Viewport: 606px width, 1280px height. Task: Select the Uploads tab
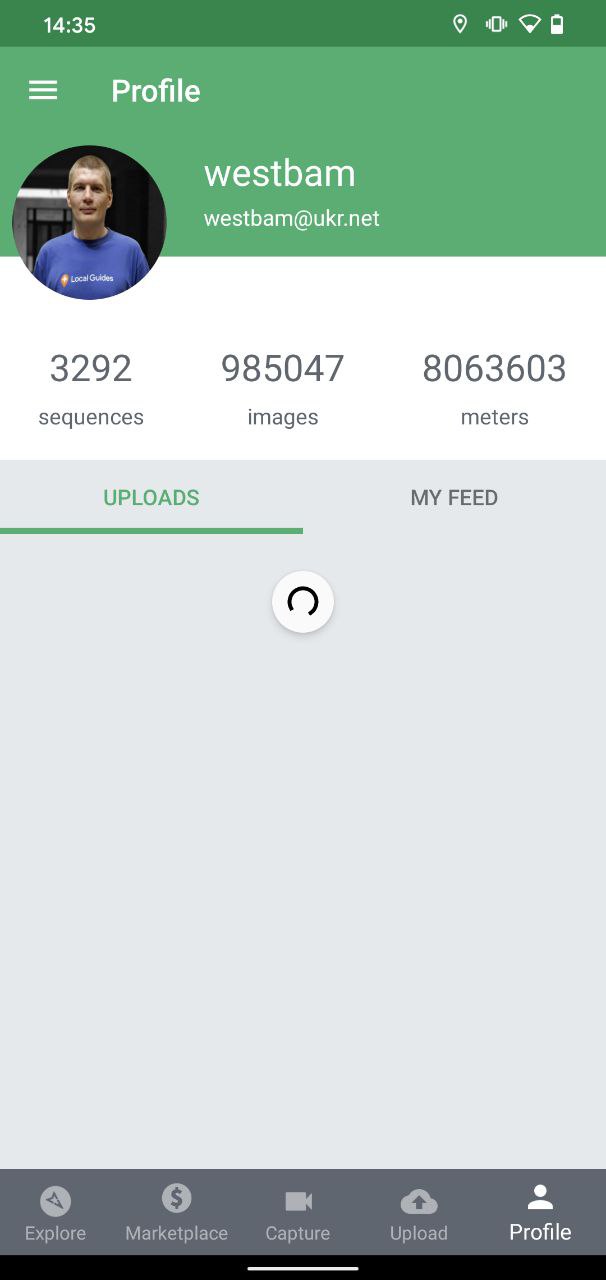click(151, 497)
